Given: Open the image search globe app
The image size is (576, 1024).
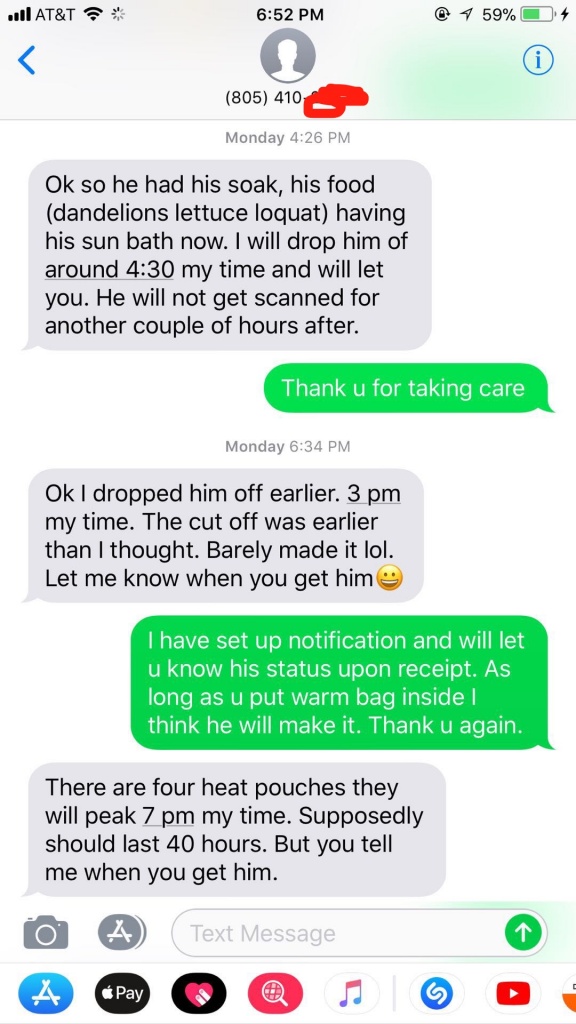Looking at the screenshot, I should (275, 993).
